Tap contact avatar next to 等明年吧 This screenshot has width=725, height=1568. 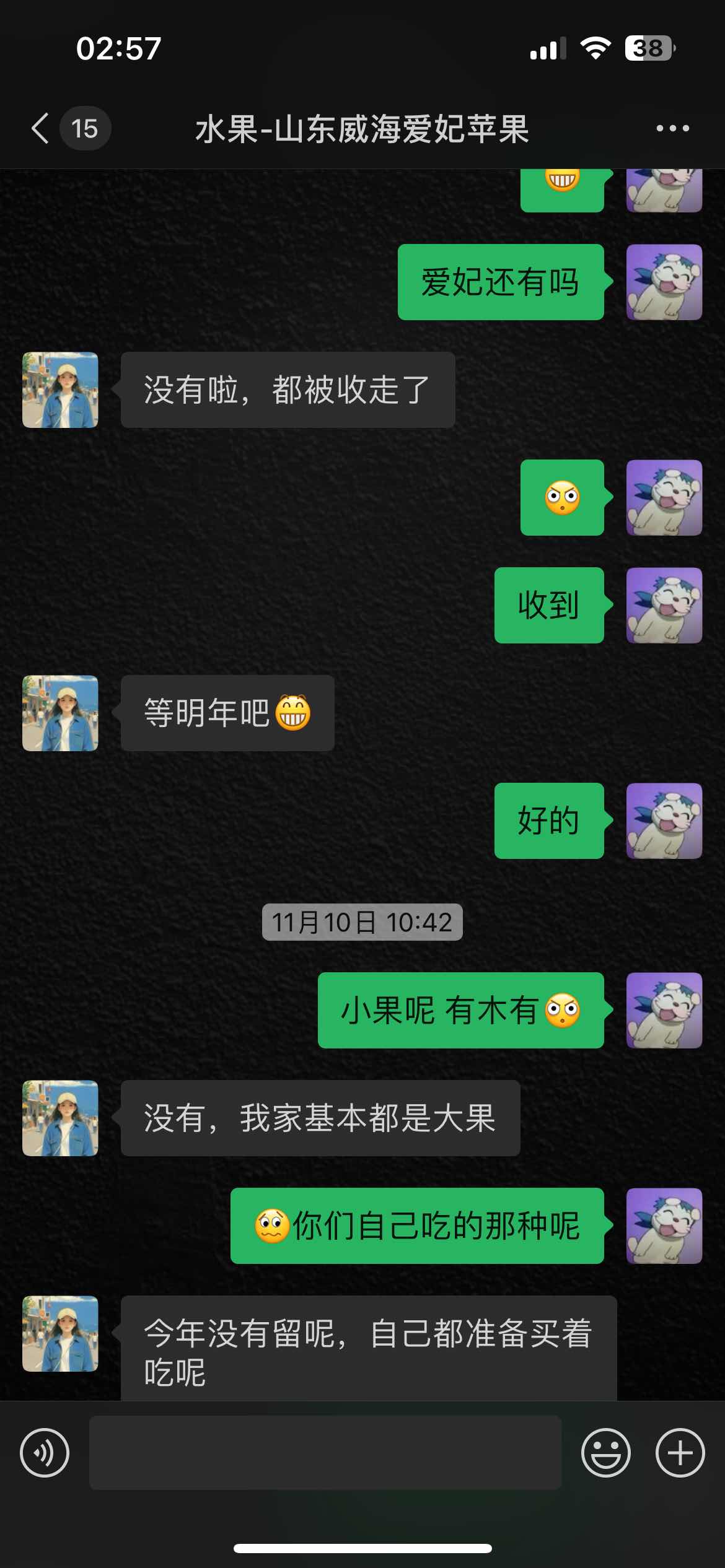[60, 713]
